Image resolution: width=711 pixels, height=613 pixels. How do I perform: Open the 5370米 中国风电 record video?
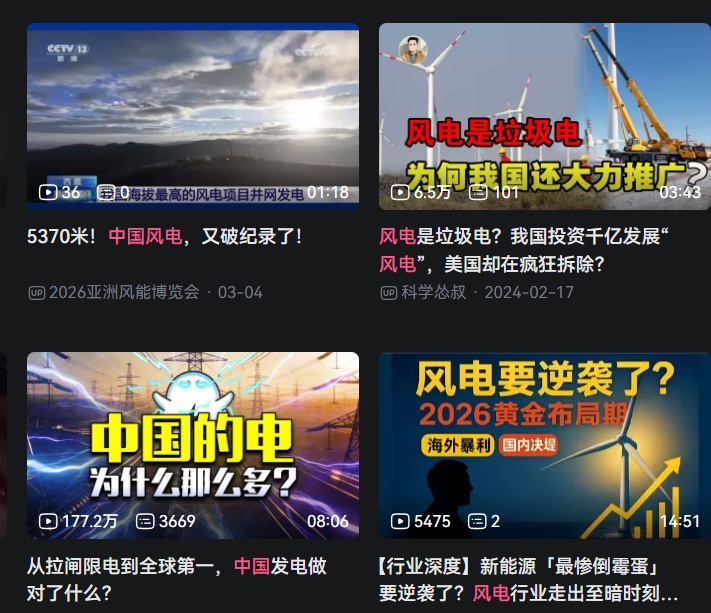192,115
